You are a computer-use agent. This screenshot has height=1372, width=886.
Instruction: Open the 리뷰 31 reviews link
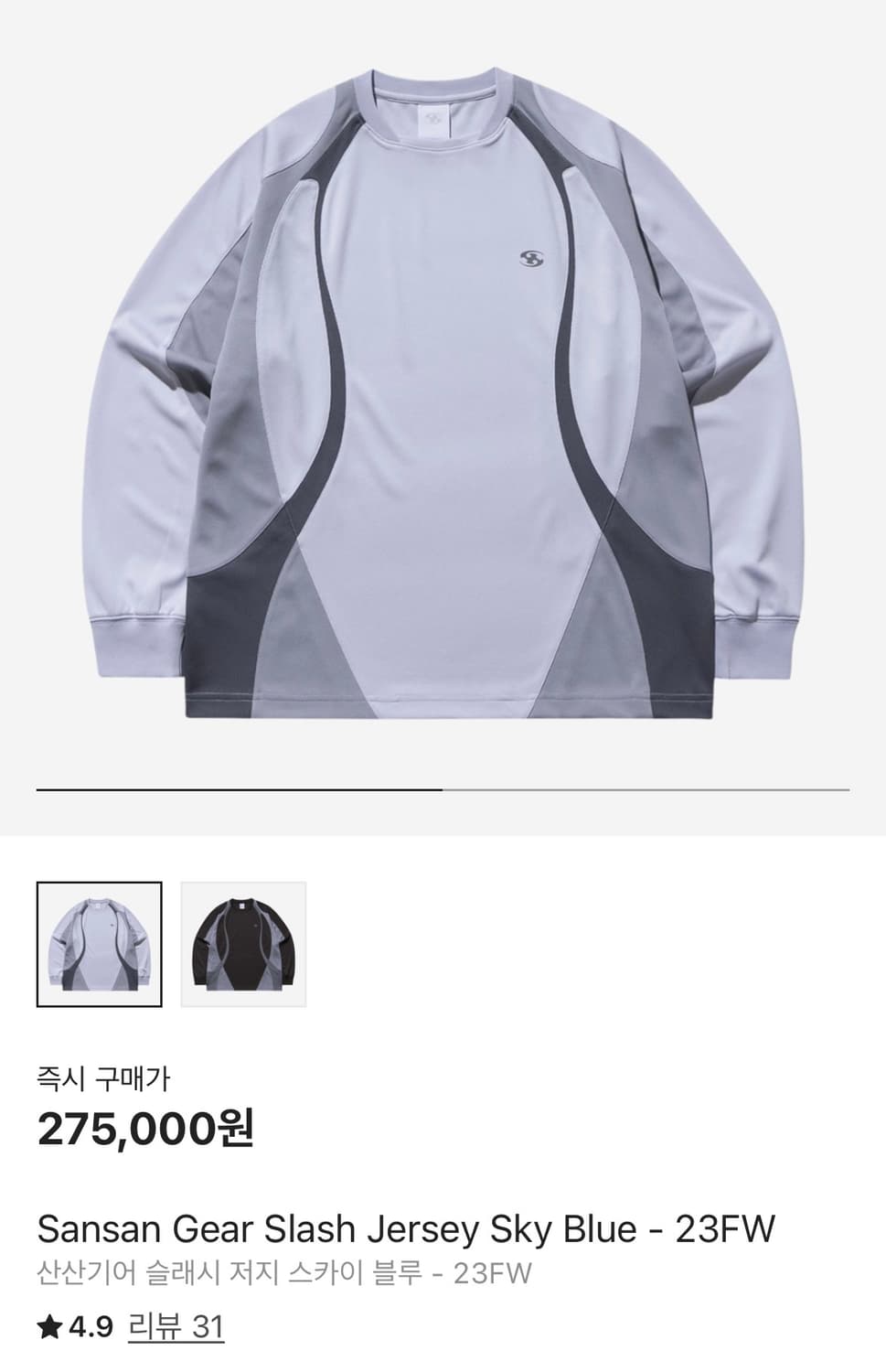(176, 1326)
